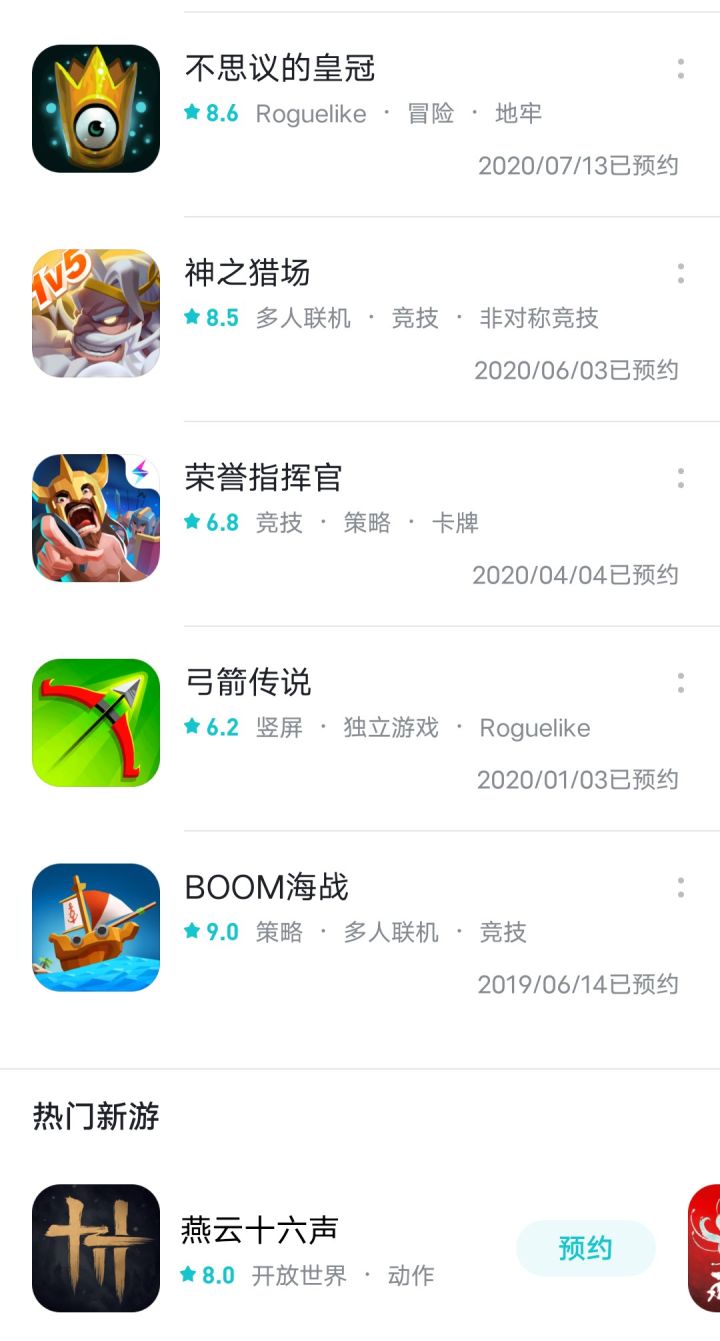The height and width of the screenshot is (1341, 720).
Task: Open more options for BOOM海战
Action: [681, 887]
